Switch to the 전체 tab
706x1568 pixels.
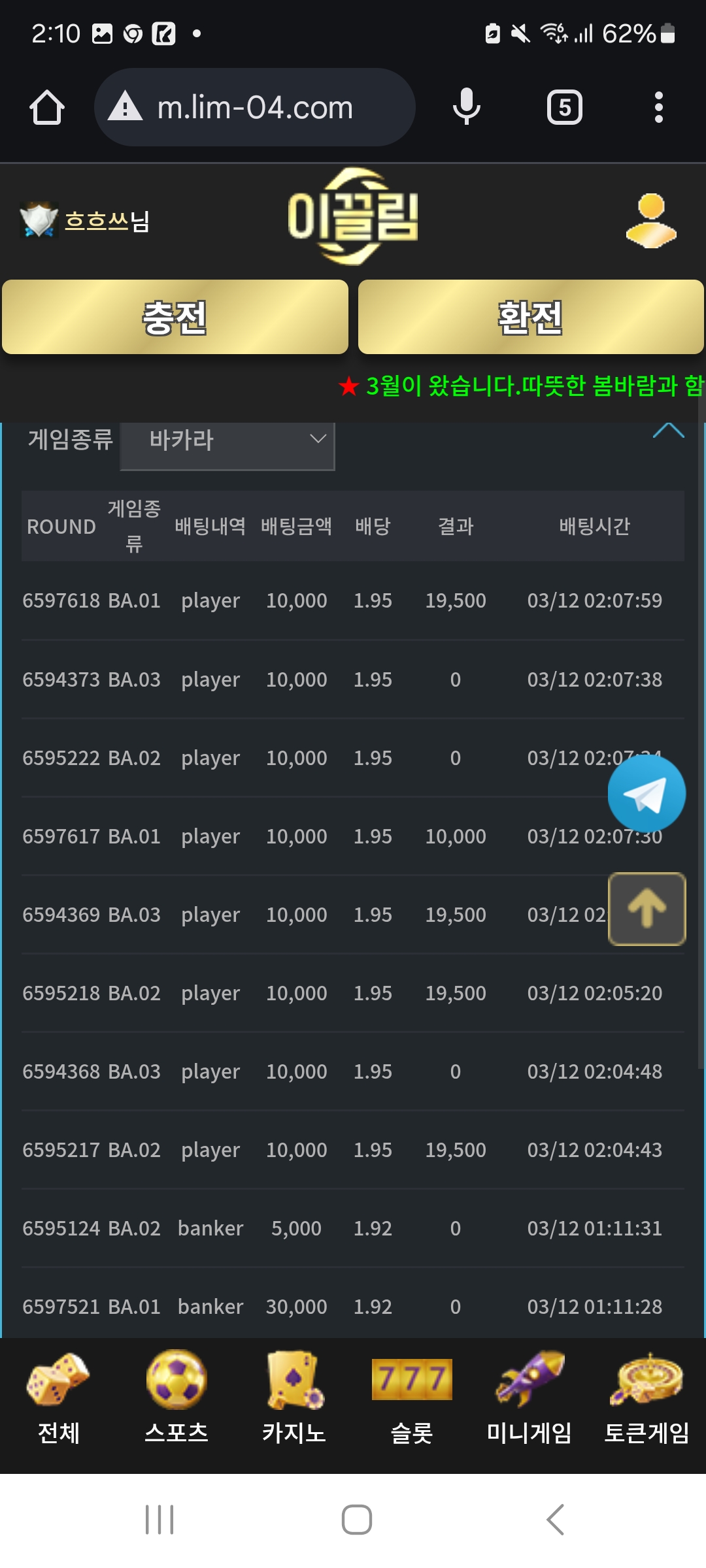point(59,1398)
